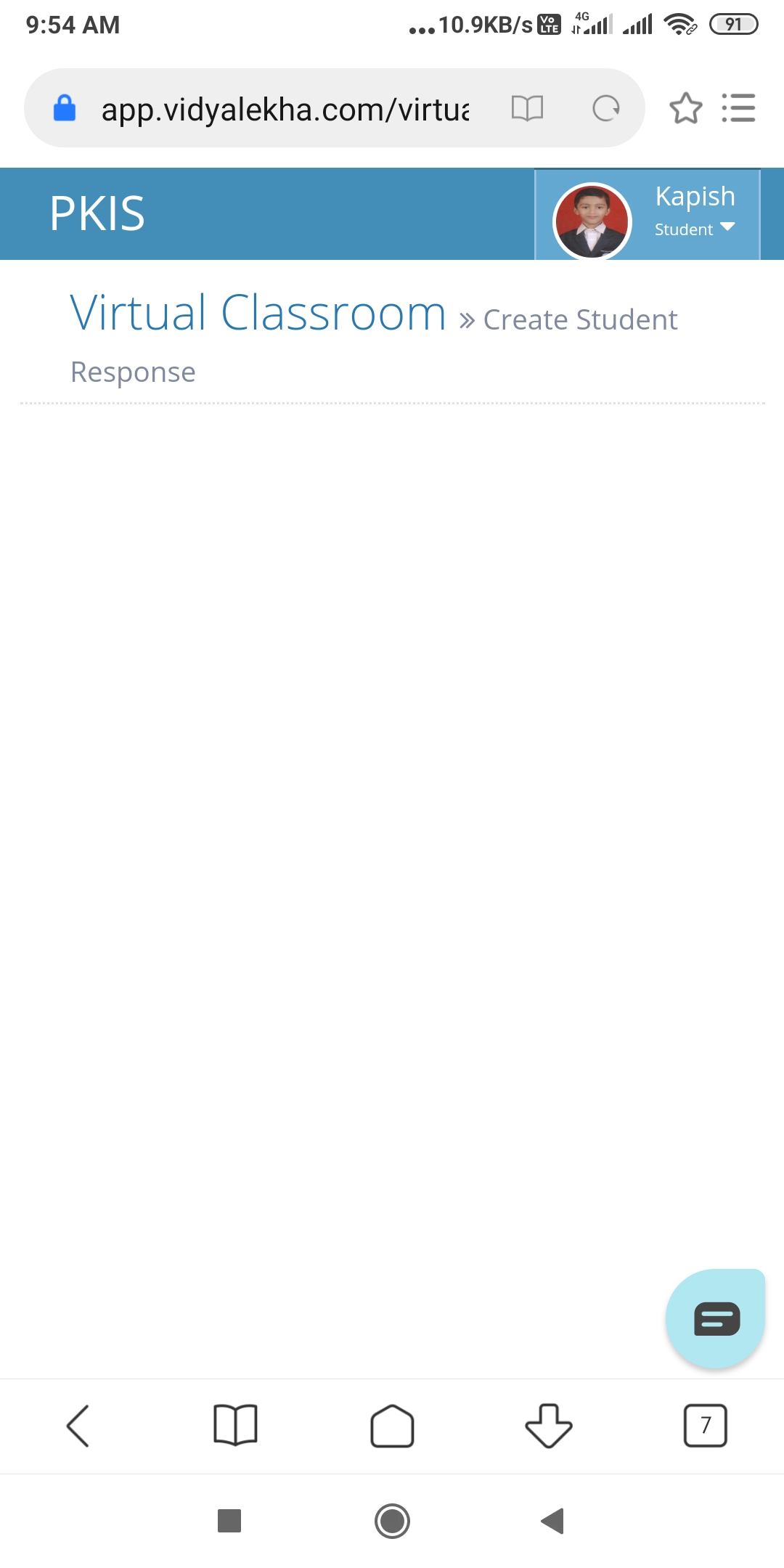The image size is (784, 1568).
Task: Open bookmarks from the bottom toolbar
Action: (235, 1425)
